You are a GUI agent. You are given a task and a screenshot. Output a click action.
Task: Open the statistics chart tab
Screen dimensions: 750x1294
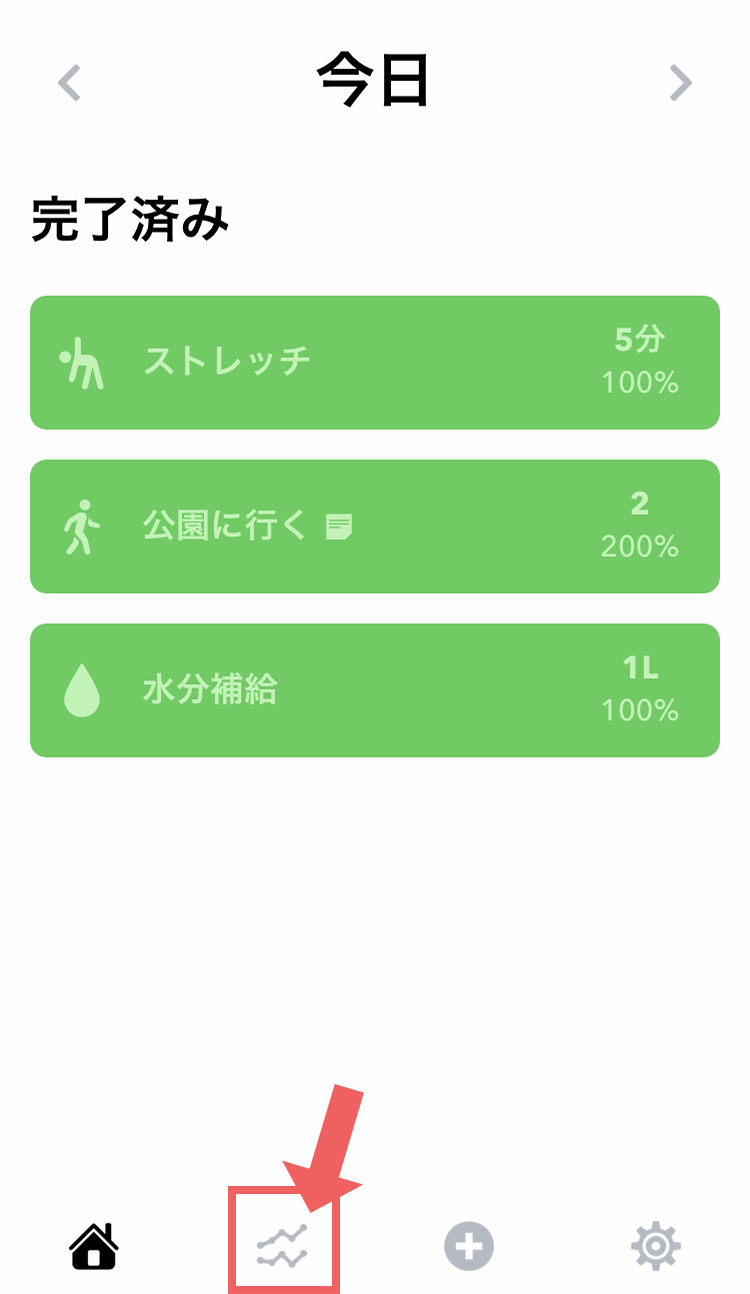coord(283,1247)
